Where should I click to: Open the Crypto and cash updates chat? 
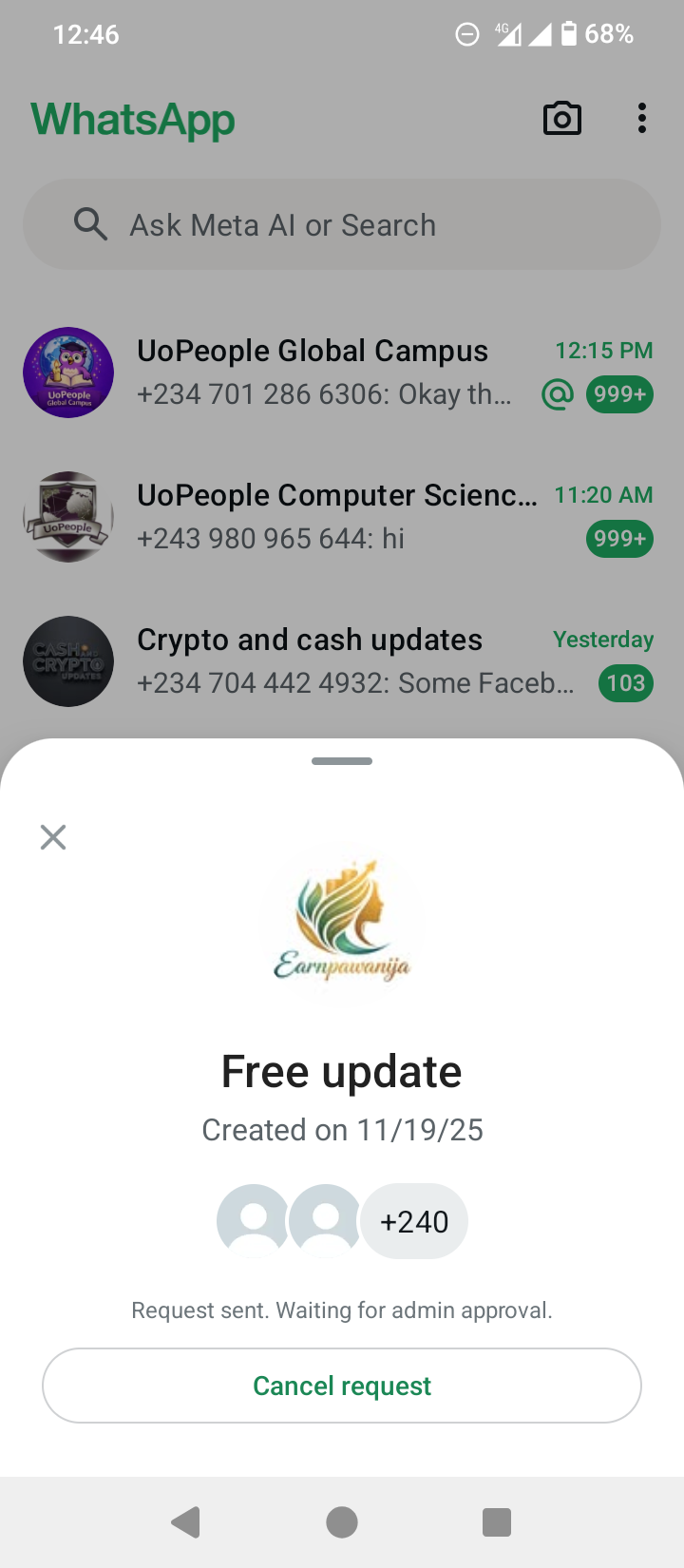[323, 661]
